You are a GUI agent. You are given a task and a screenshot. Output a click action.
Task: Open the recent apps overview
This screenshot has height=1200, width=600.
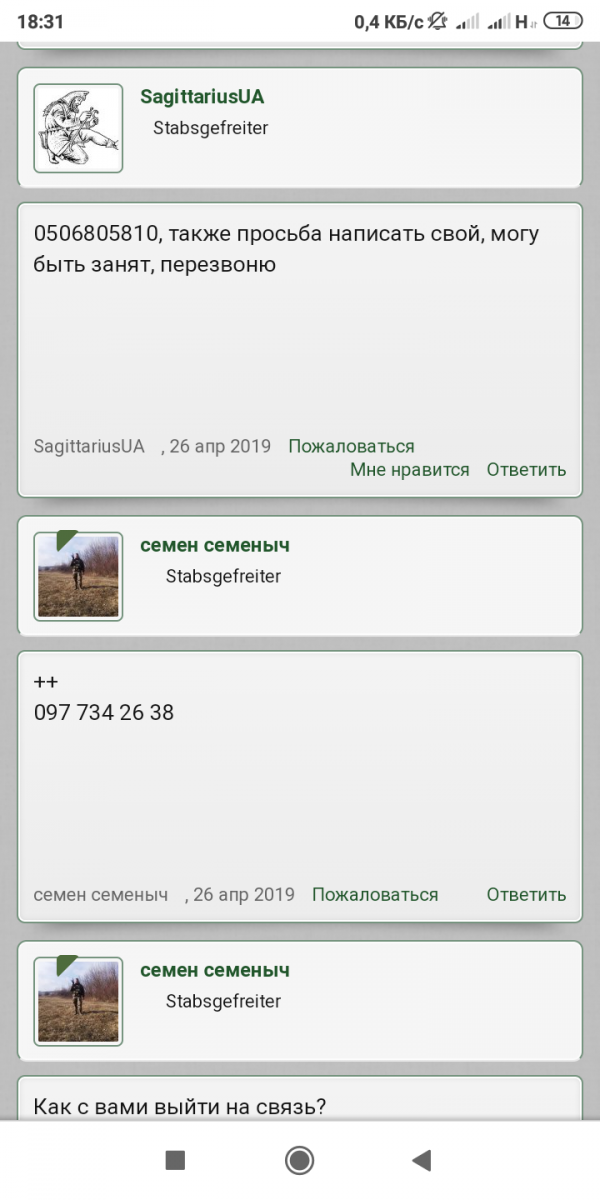pos(175,1160)
